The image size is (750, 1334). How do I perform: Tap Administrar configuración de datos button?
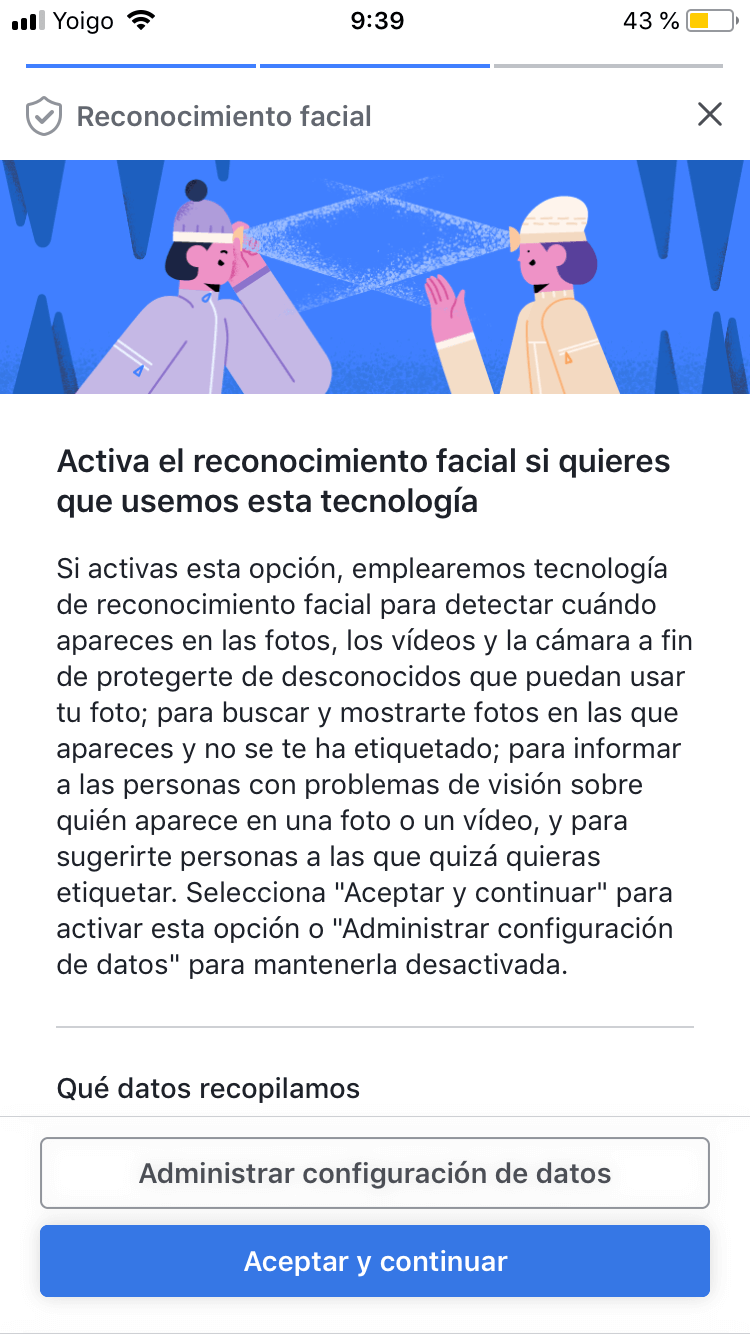(375, 1173)
